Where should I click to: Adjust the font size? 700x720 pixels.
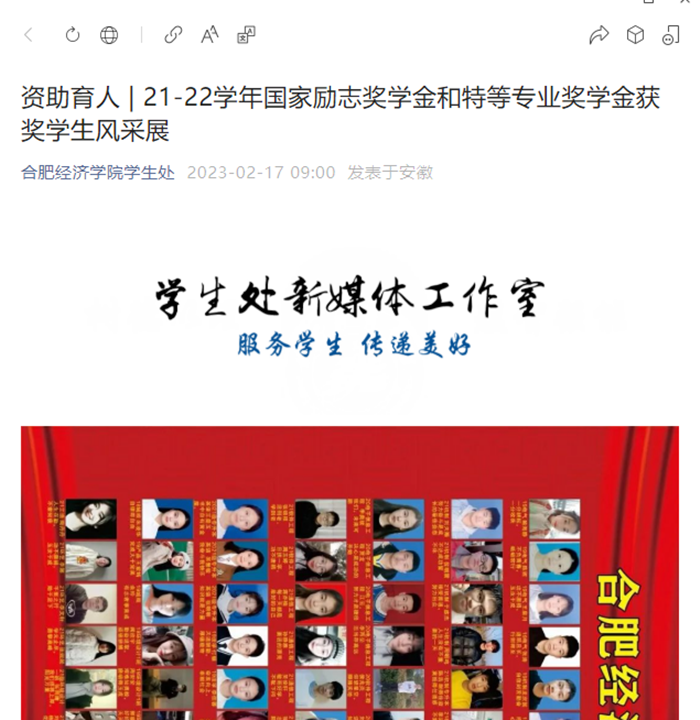click(x=209, y=35)
